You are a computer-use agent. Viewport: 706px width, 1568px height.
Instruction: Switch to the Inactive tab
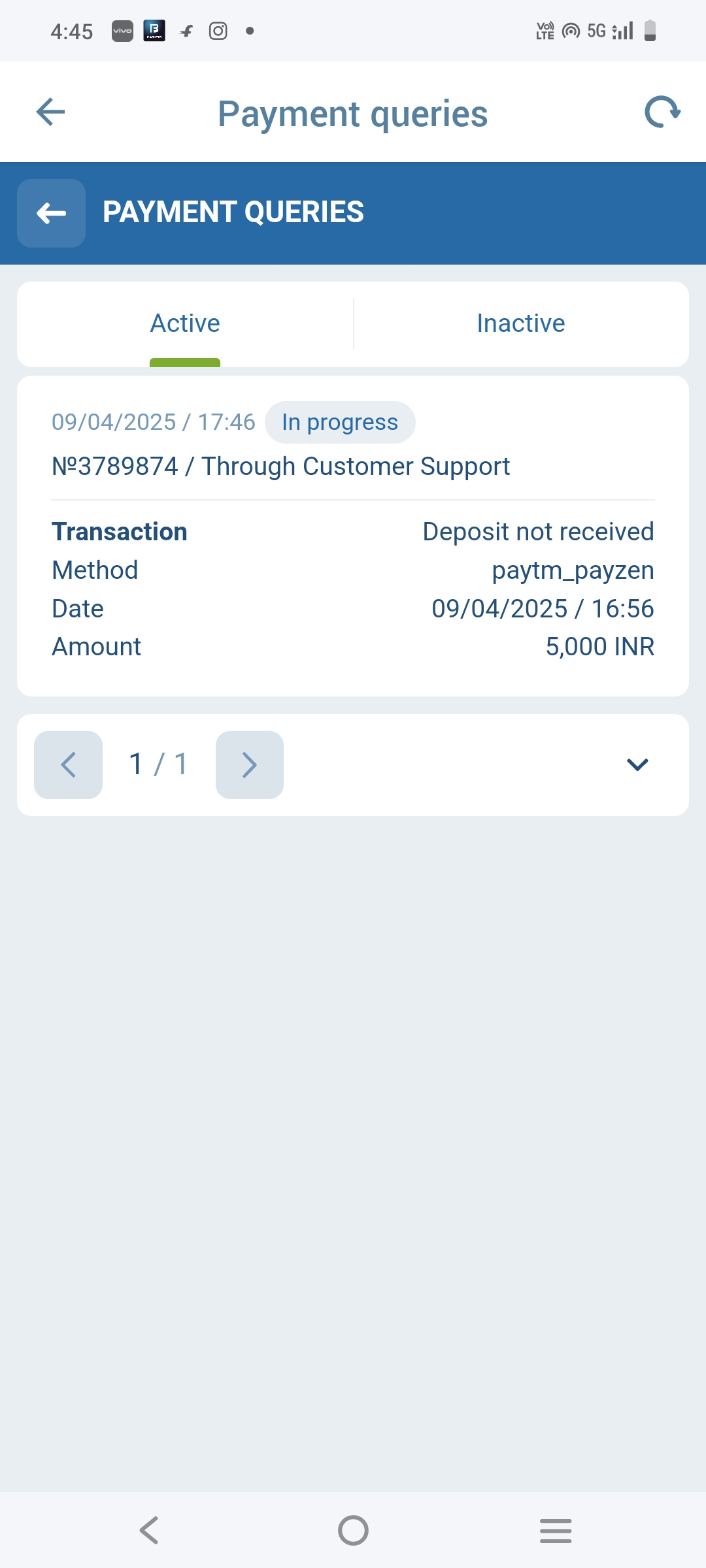520,324
